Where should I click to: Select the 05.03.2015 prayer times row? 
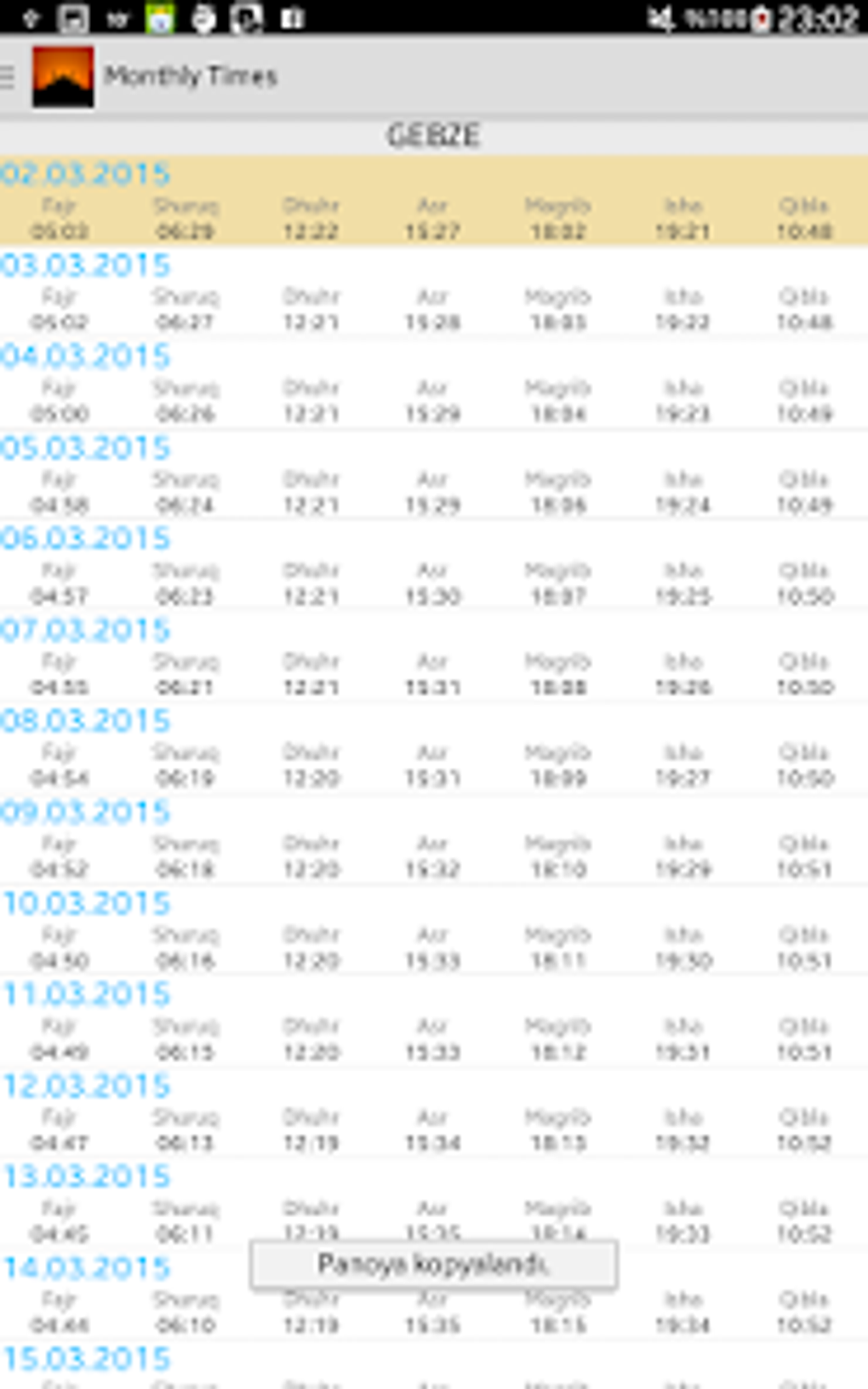tap(434, 476)
